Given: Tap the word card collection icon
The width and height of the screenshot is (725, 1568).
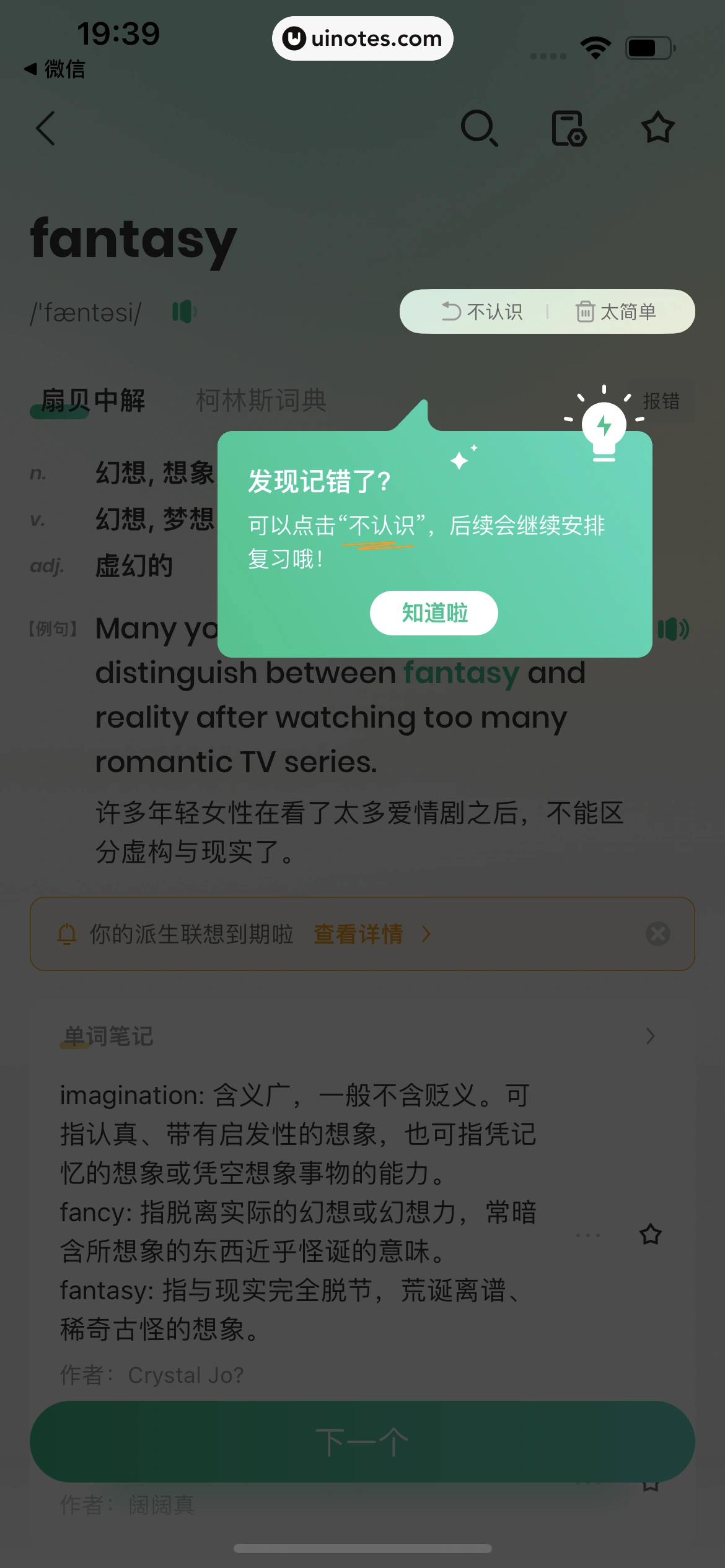Looking at the screenshot, I should click(569, 128).
